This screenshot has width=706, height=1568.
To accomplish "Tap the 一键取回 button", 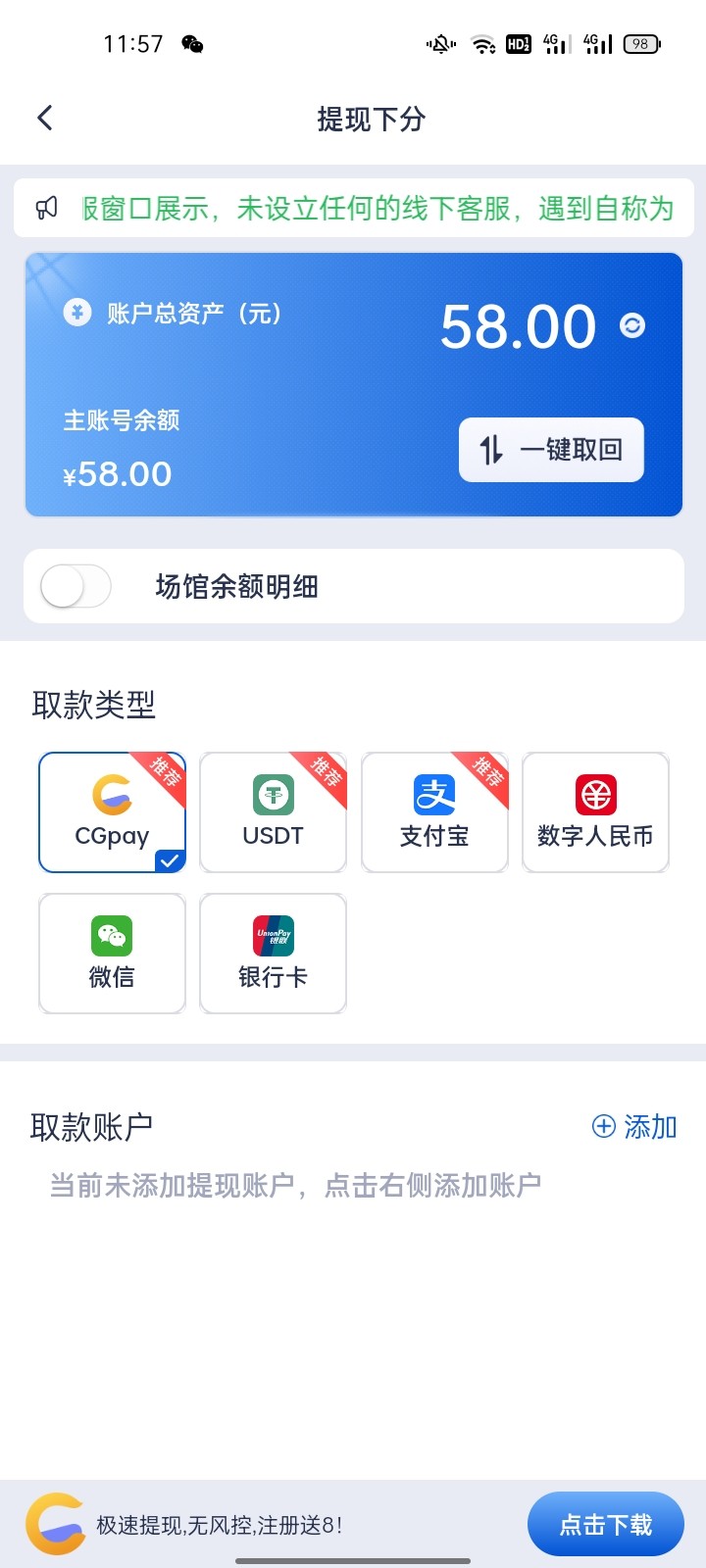I will (551, 450).
